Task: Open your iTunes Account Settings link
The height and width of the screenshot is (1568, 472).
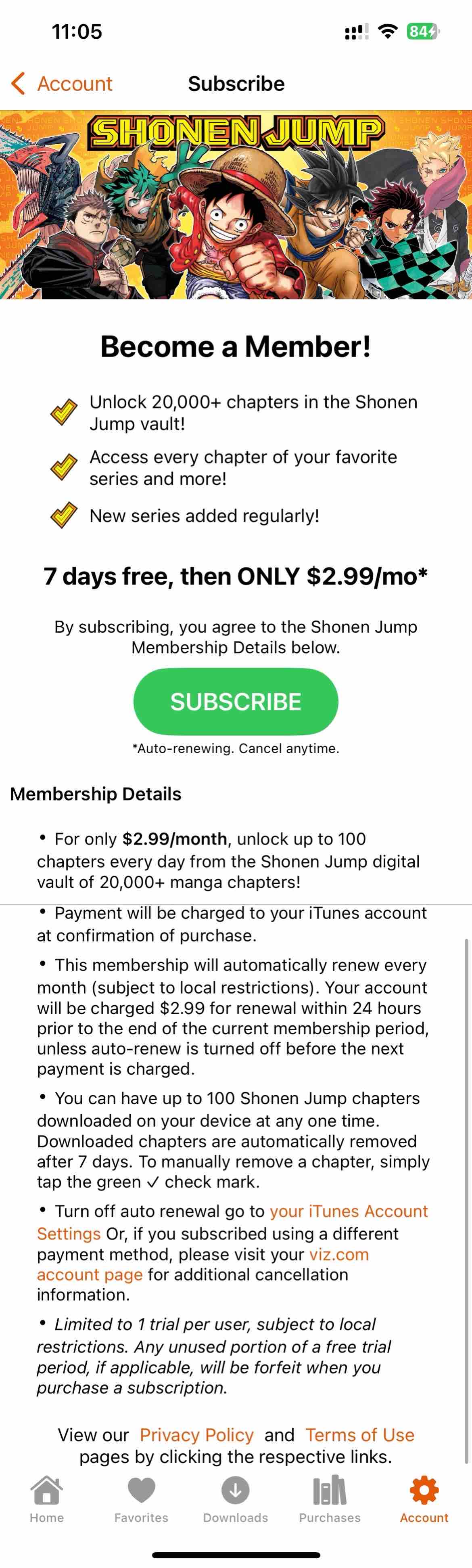Action: (348, 1211)
